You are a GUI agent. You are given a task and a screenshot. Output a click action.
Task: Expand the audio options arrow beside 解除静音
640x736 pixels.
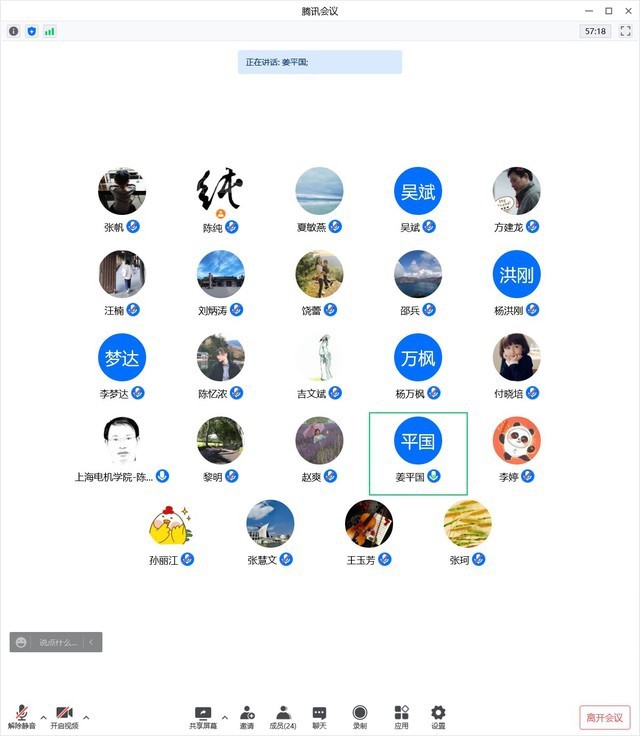point(43,717)
